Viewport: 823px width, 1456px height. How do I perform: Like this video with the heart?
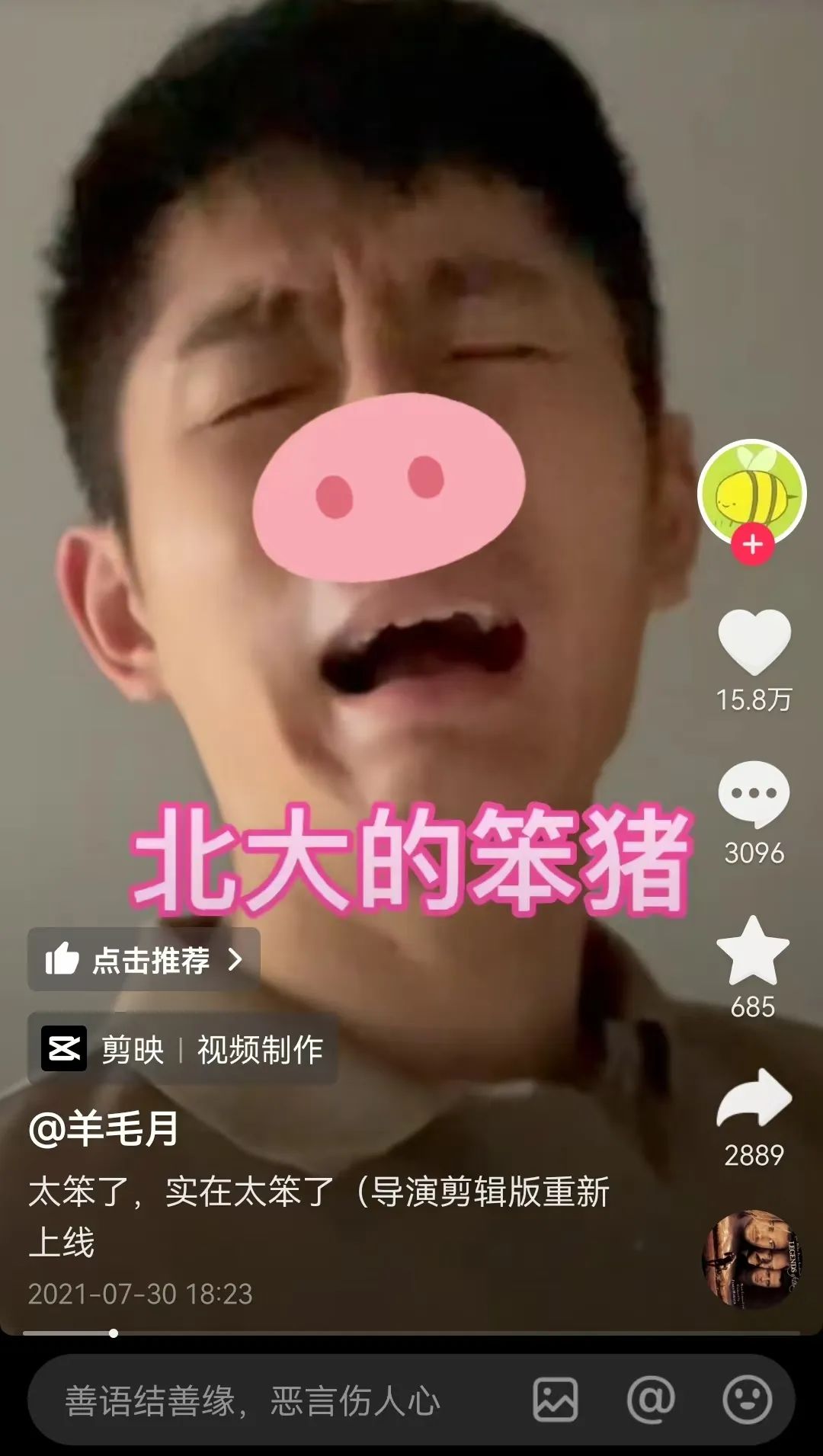(x=754, y=642)
